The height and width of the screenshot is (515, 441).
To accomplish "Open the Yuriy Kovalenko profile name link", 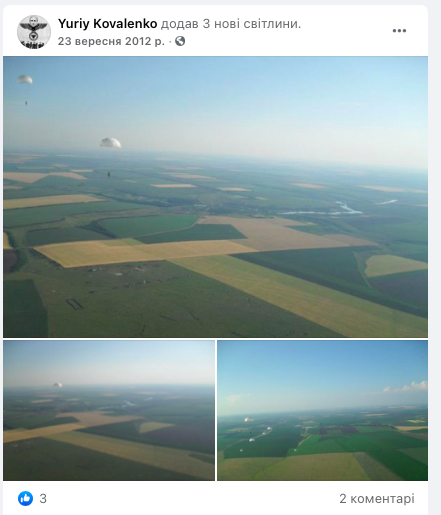I will tap(107, 24).
